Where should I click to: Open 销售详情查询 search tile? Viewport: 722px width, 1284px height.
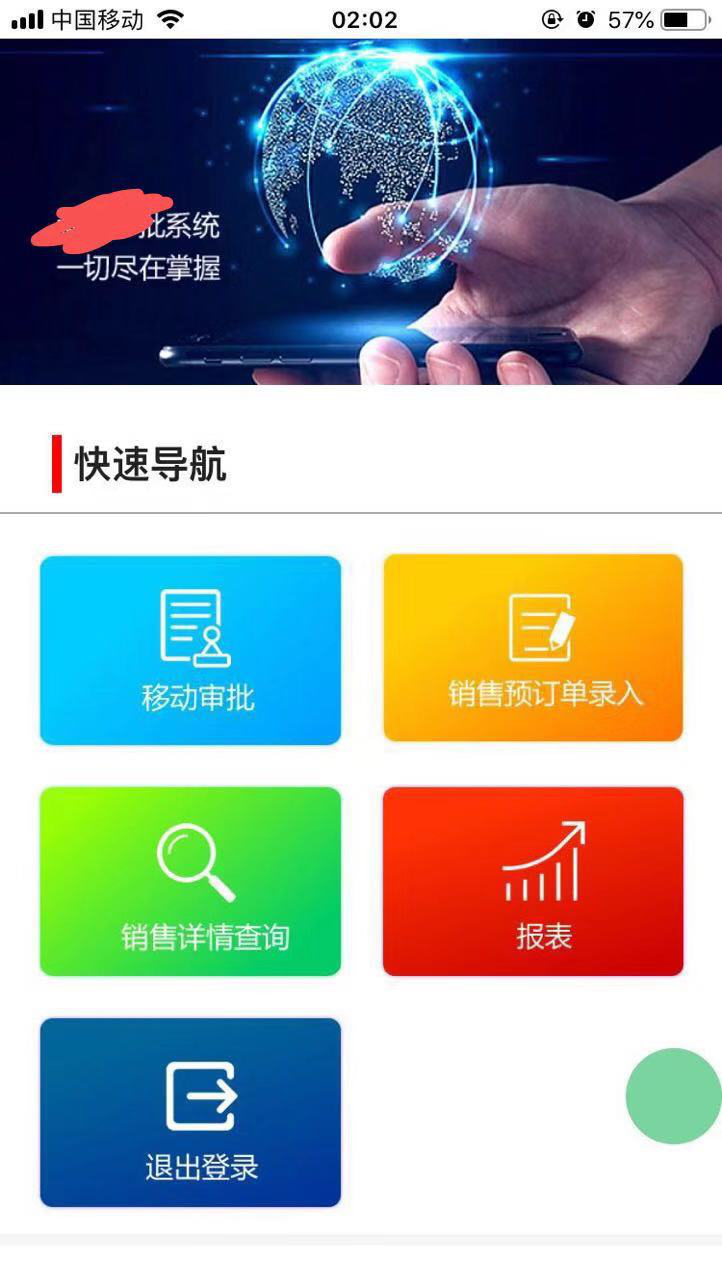tap(190, 881)
